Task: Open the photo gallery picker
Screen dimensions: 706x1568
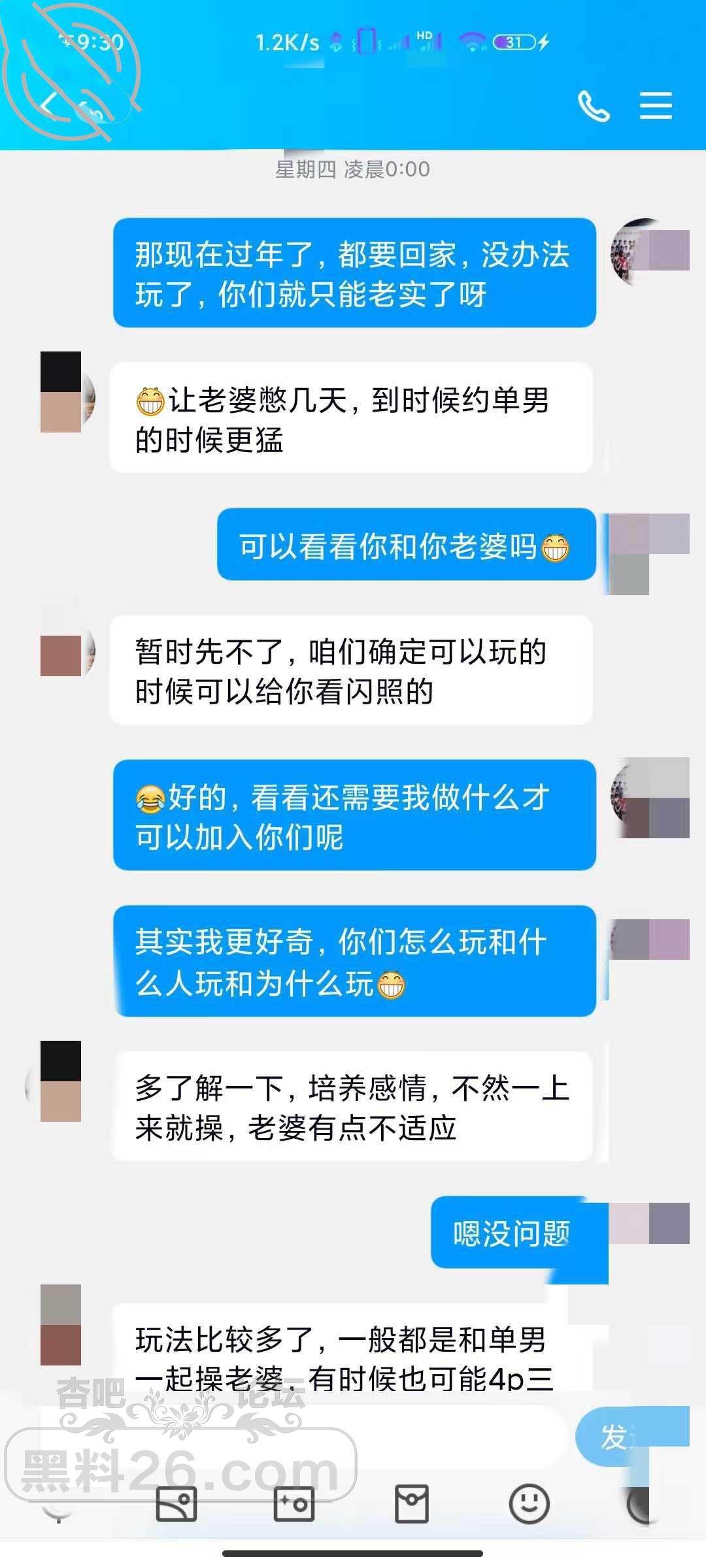Action: click(x=176, y=1504)
